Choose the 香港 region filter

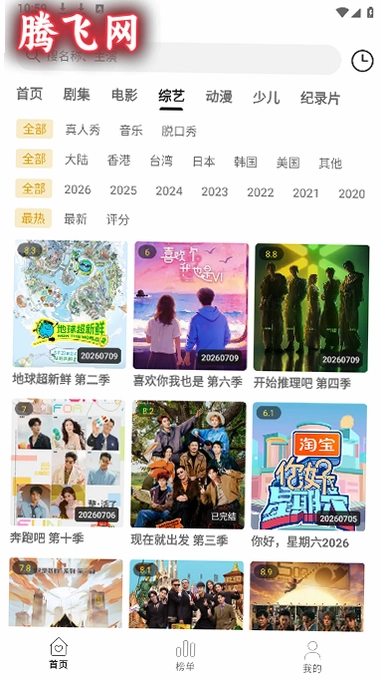pyautogui.click(x=119, y=160)
